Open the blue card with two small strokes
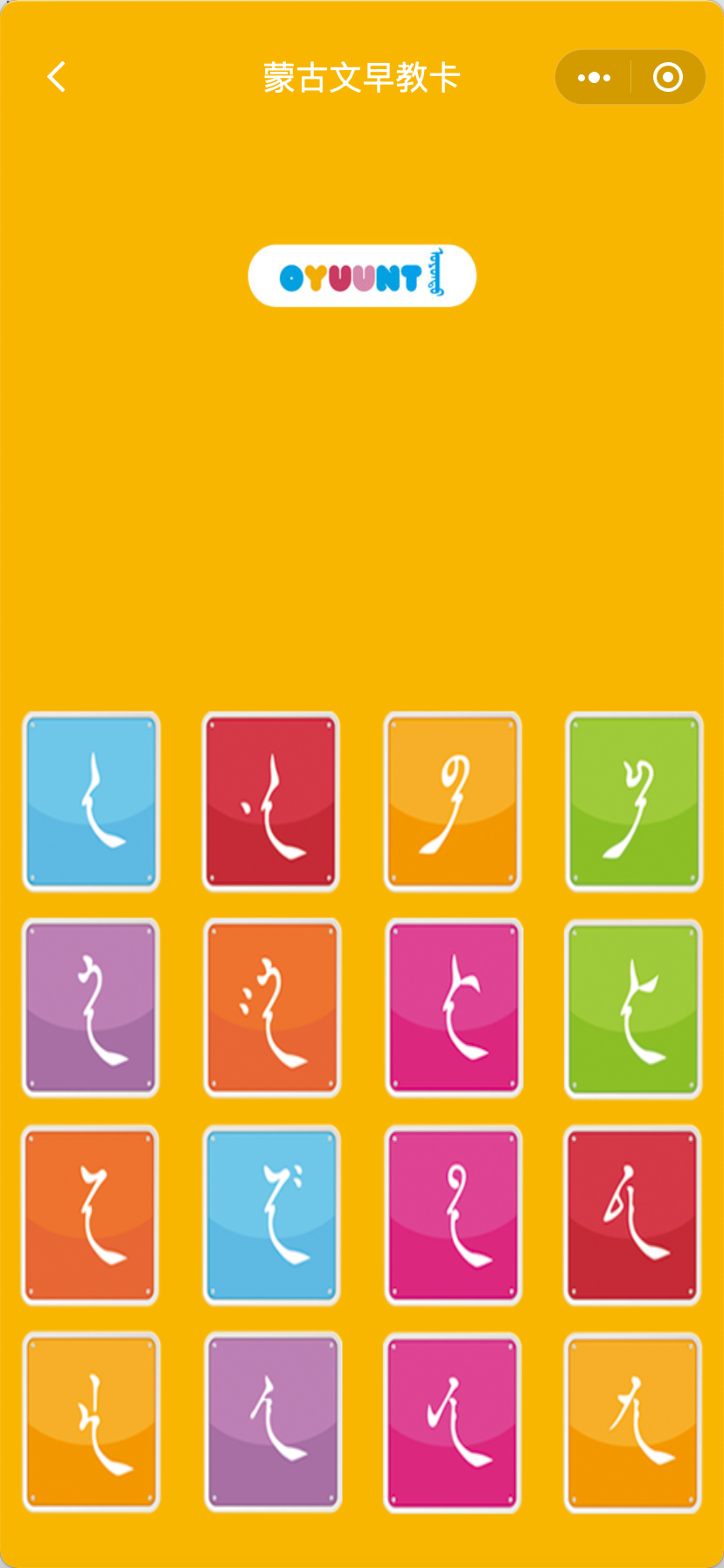 click(272, 1214)
